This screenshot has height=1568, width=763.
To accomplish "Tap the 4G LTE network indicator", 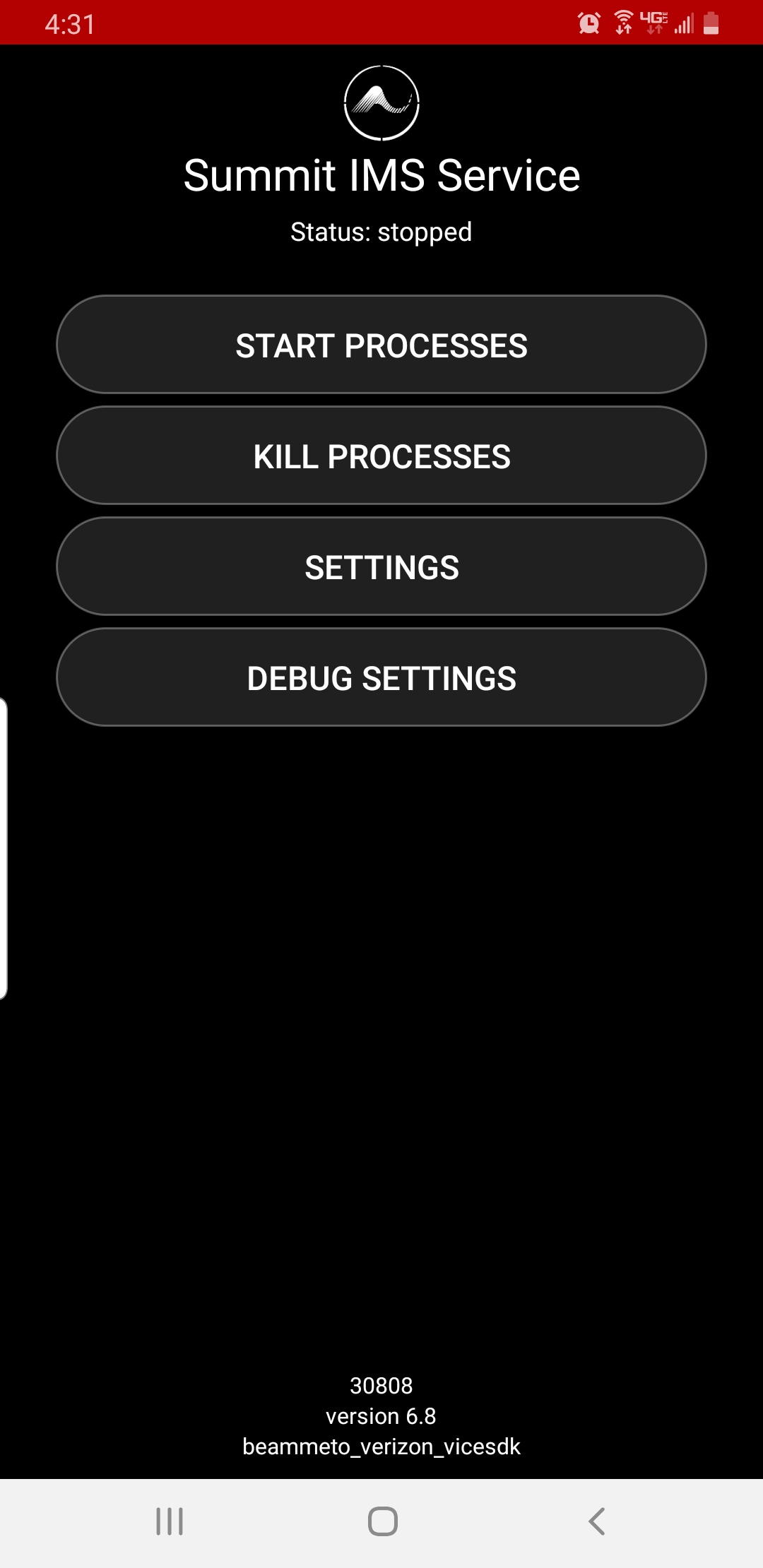I will pos(653,21).
